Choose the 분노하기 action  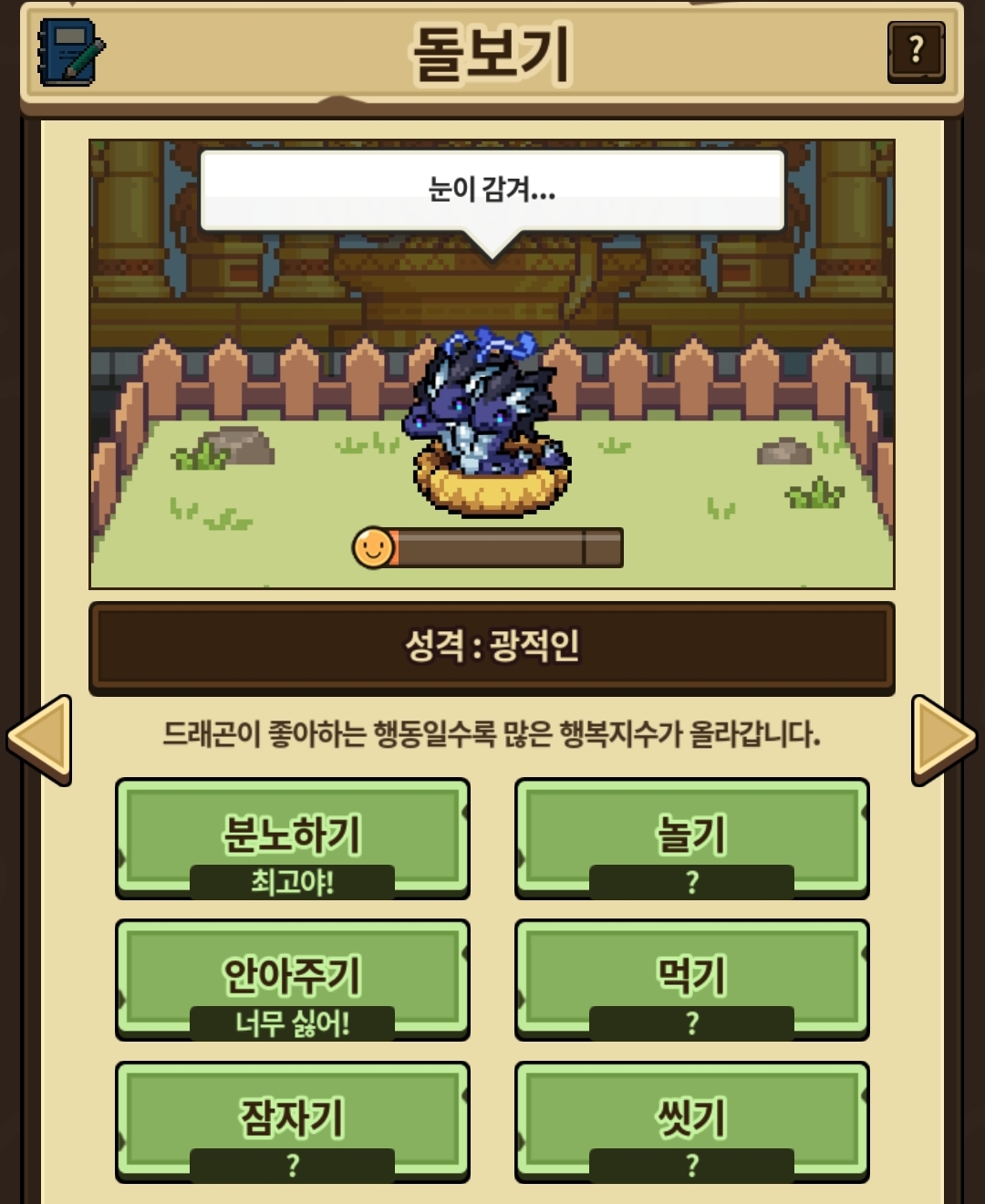click(292, 837)
